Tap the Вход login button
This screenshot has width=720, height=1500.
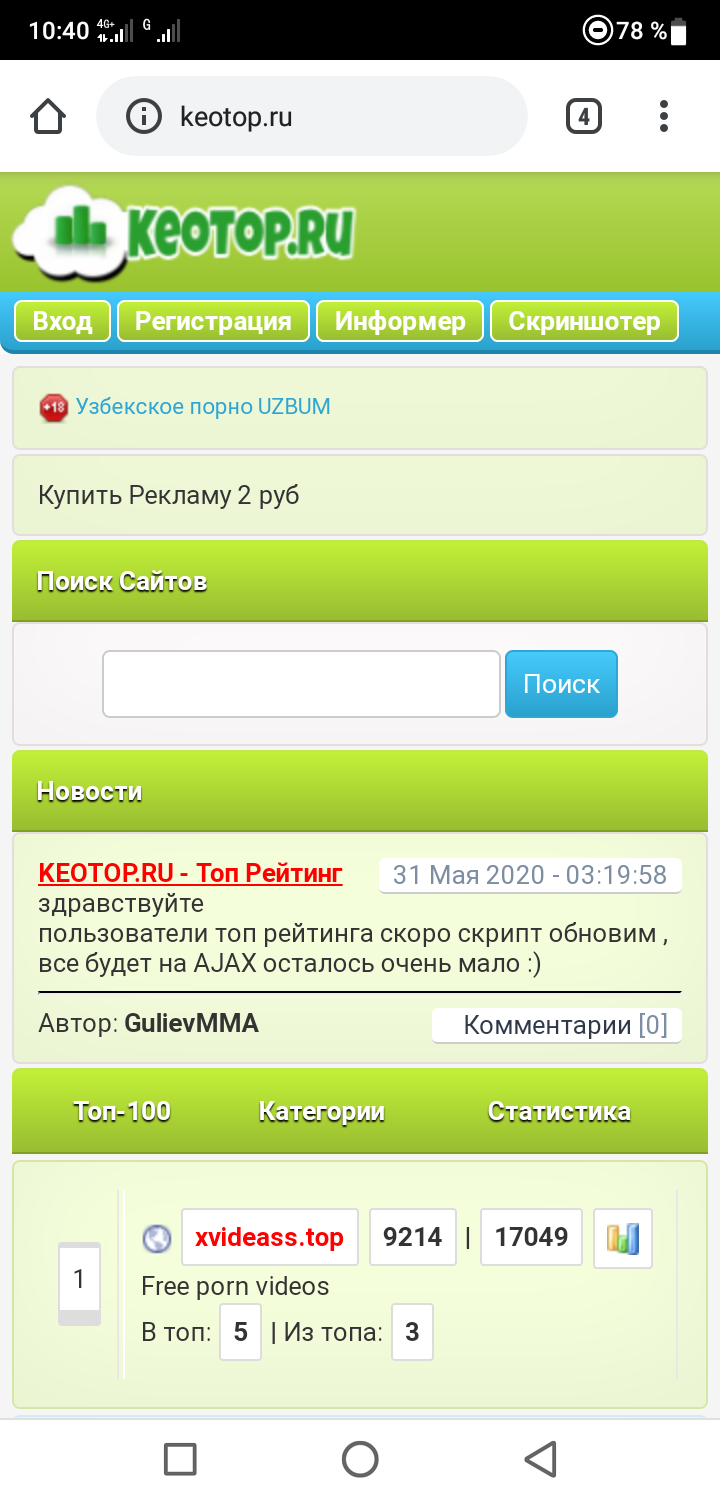coord(62,322)
